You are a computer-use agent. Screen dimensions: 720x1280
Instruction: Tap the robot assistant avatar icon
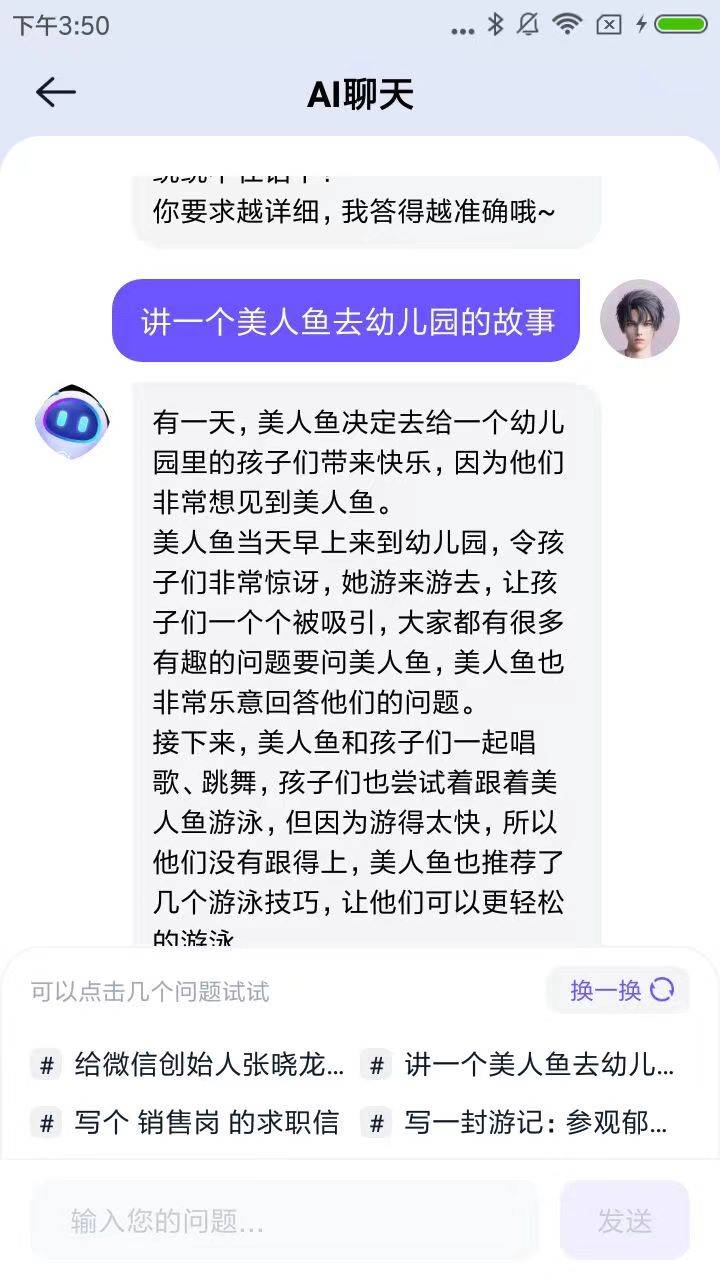[x=75, y=420]
